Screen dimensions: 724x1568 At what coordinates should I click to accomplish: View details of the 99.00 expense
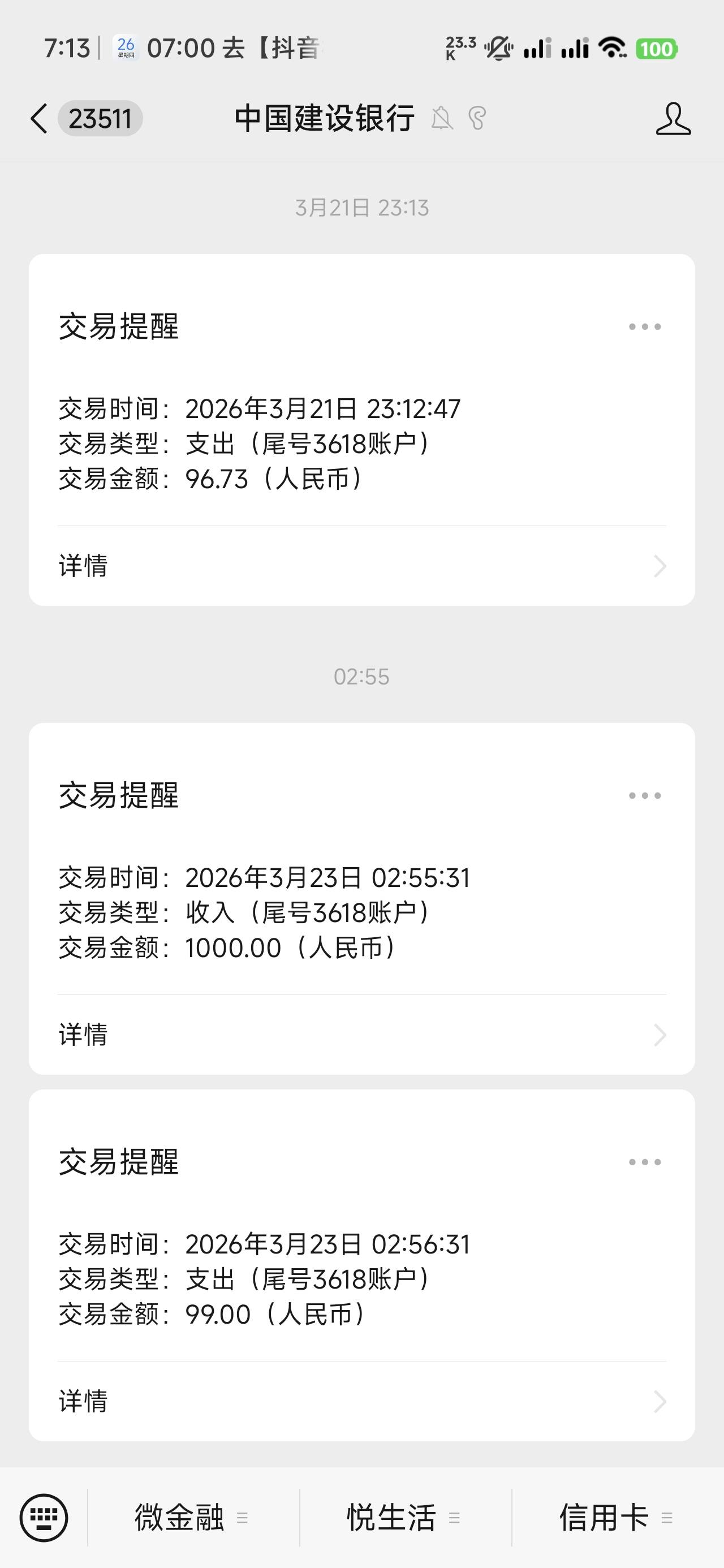[361, 1401]
